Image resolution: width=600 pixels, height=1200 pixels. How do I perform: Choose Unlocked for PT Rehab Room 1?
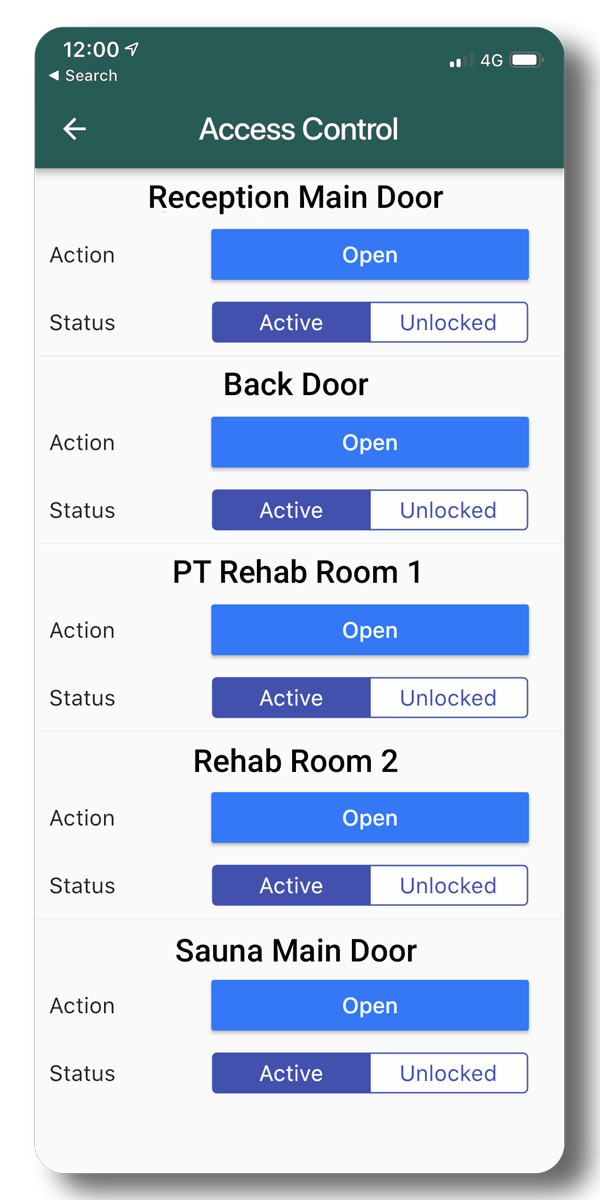pos(449,698)
